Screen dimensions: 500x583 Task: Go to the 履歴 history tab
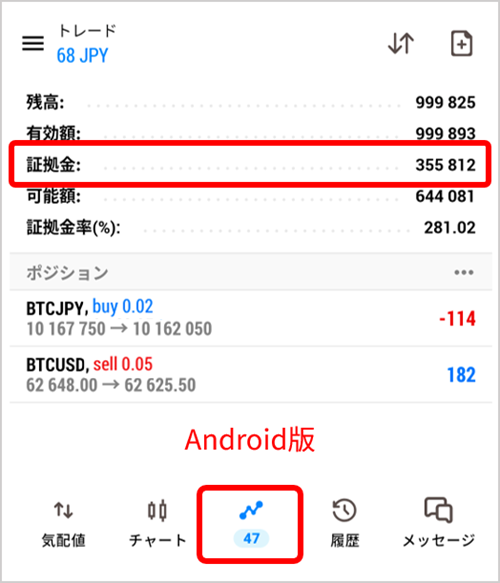coord(345,524)
